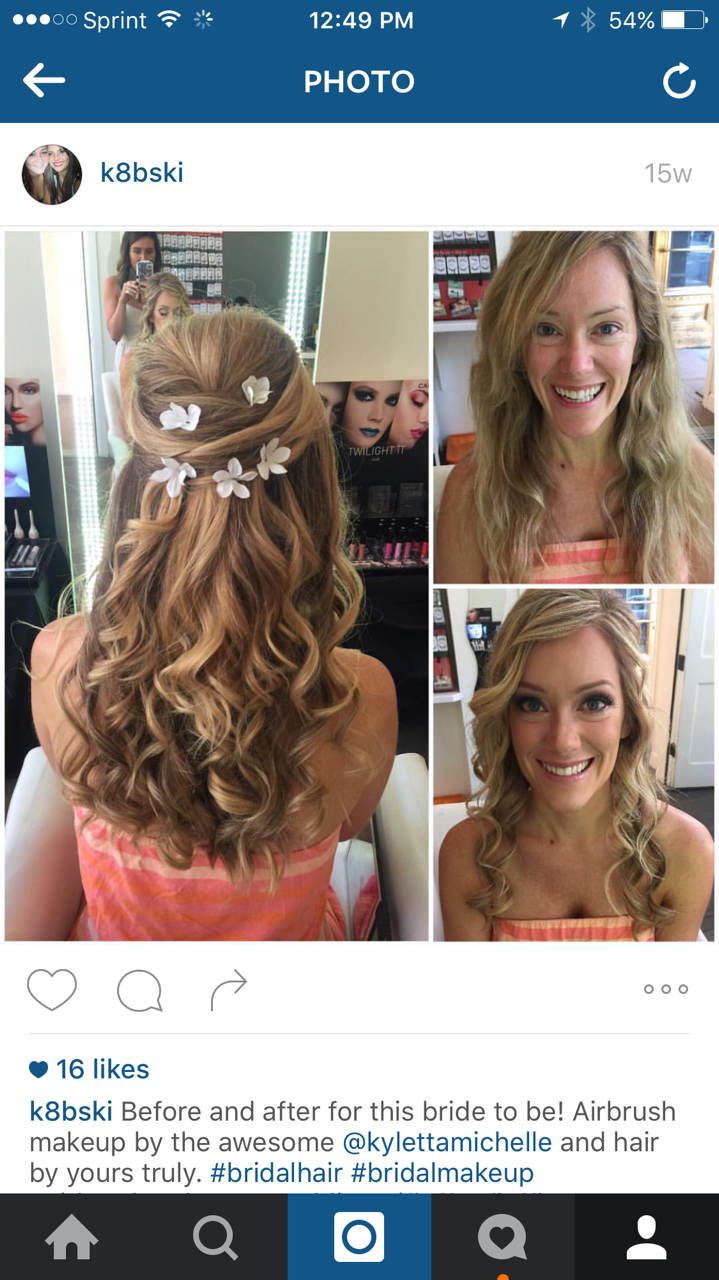Go back using the arrow icon
This screenshot has width=719, height=1280.
(x=44, y=81)
